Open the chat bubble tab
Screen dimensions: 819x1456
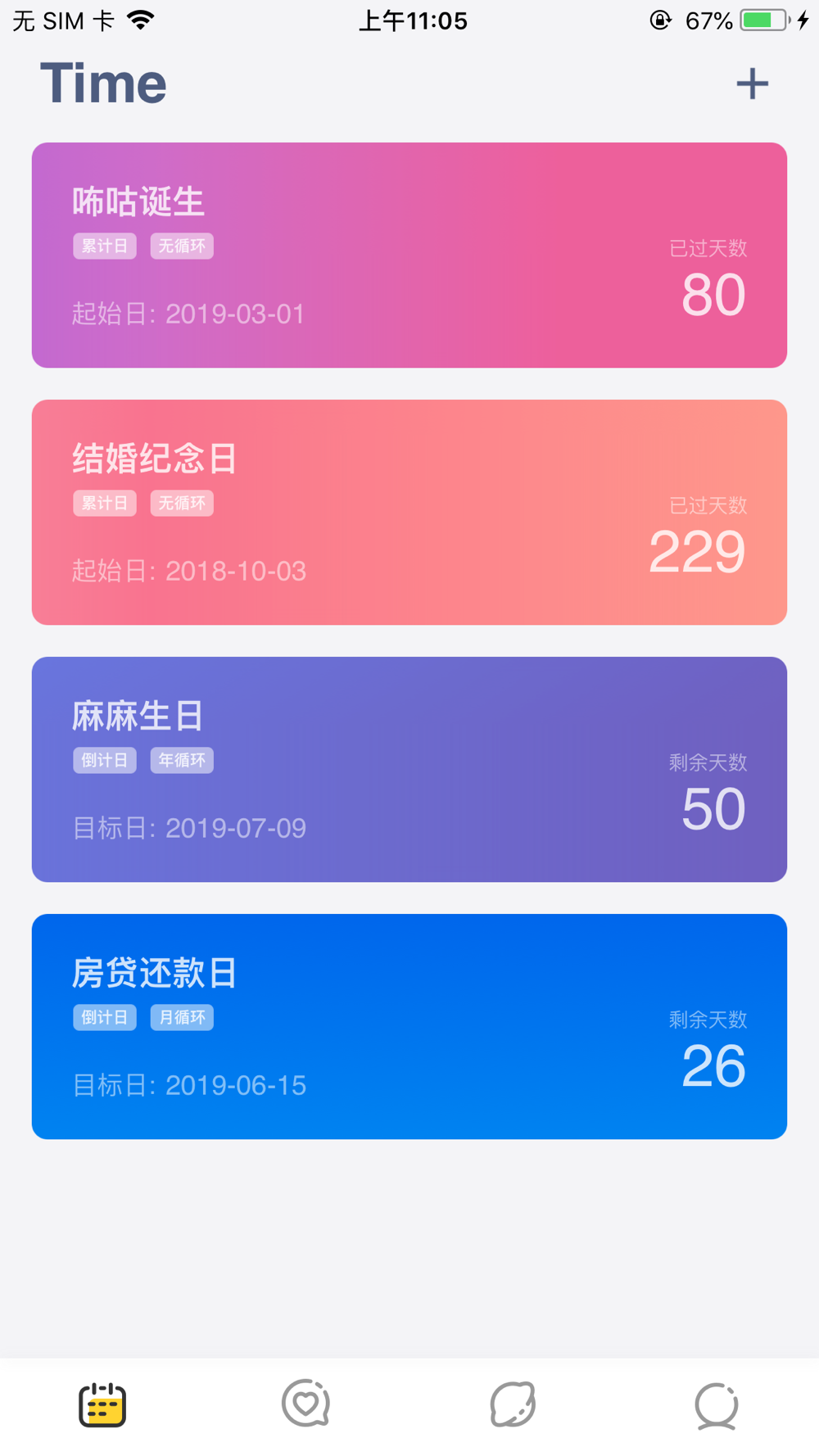coord(717,1405)
